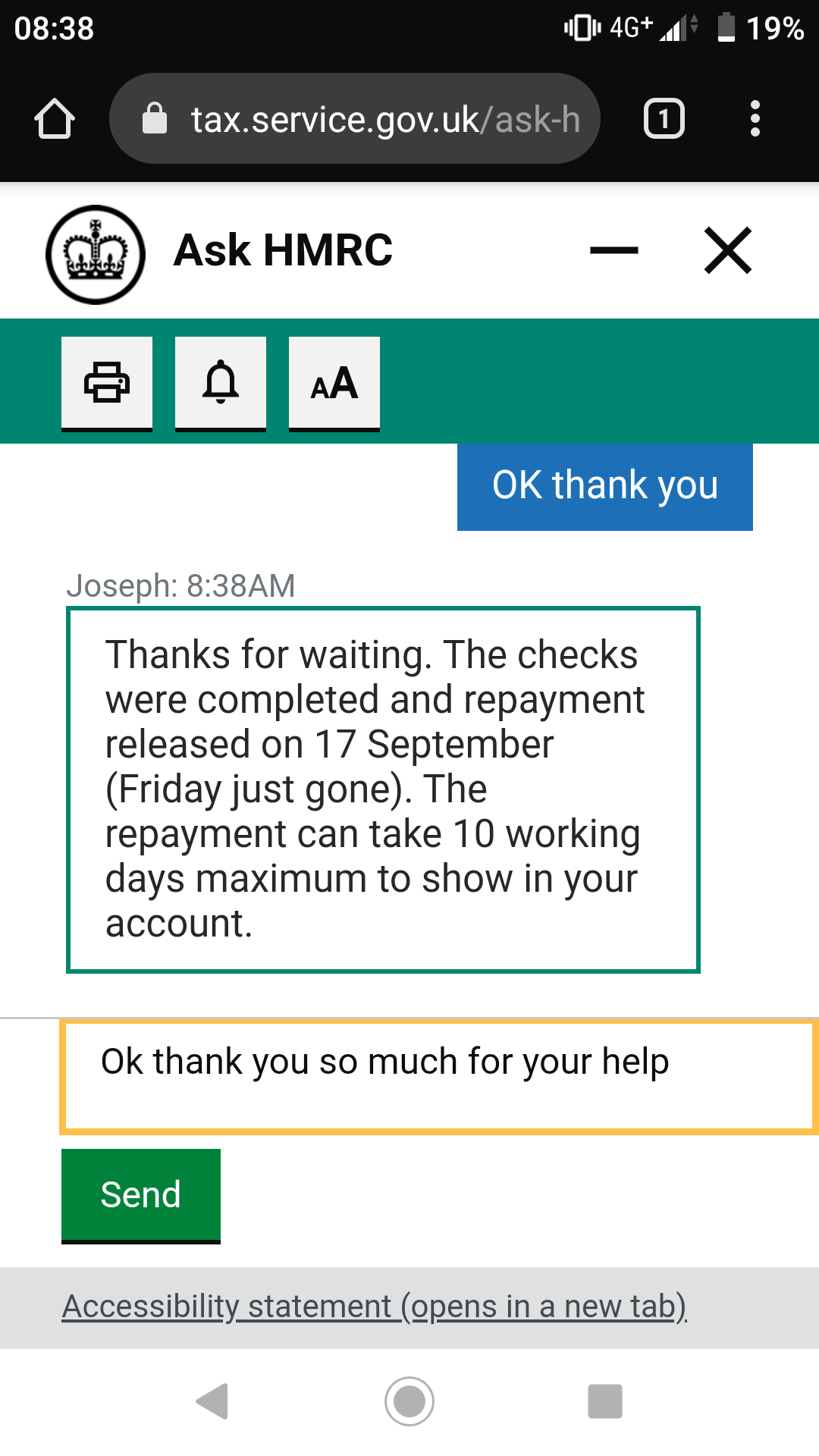This screenshot has height=1456, width=819.
Task: Open the recent apps view
Action: tap(605, 1401)
